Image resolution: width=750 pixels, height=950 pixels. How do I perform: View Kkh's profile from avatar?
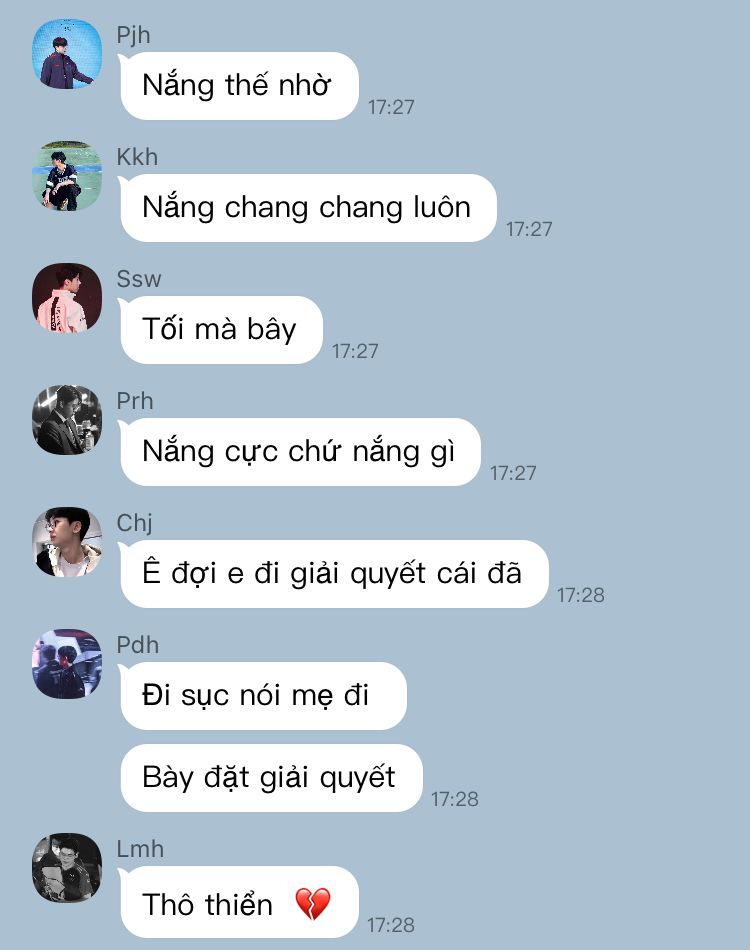[x=67, y=176]
